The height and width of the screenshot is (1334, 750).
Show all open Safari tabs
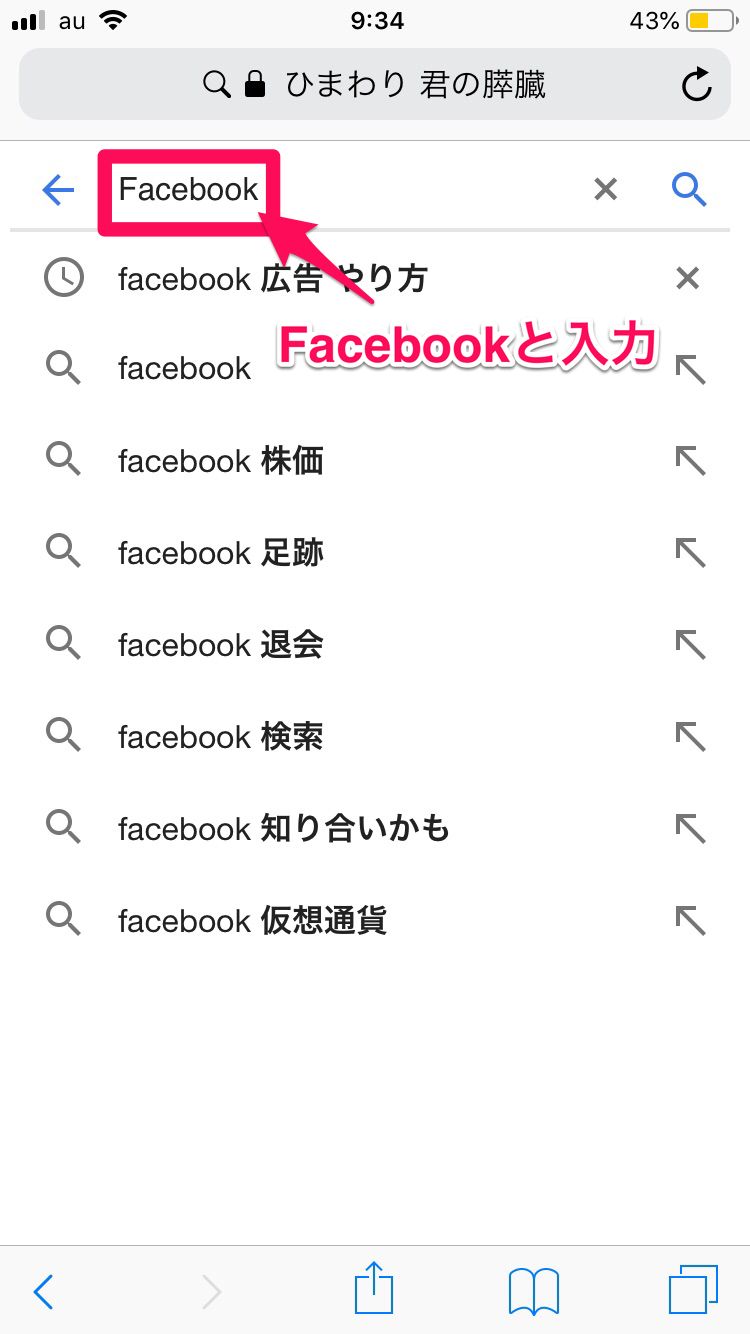point(693,1290)
